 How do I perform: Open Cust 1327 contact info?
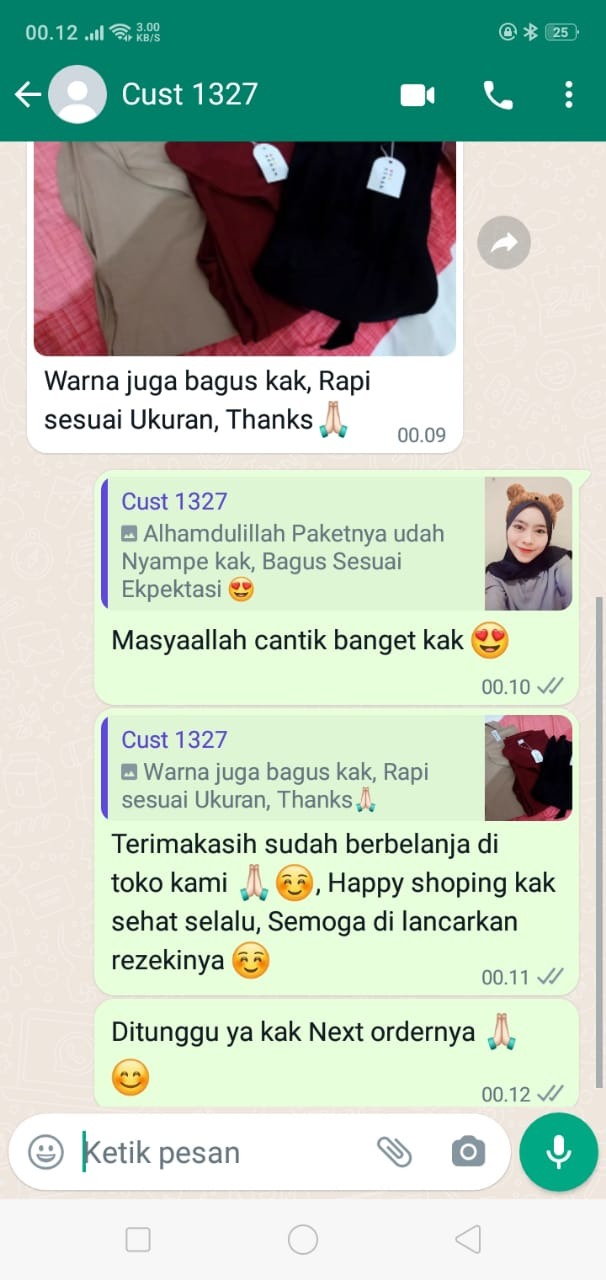tap(189, 94)
